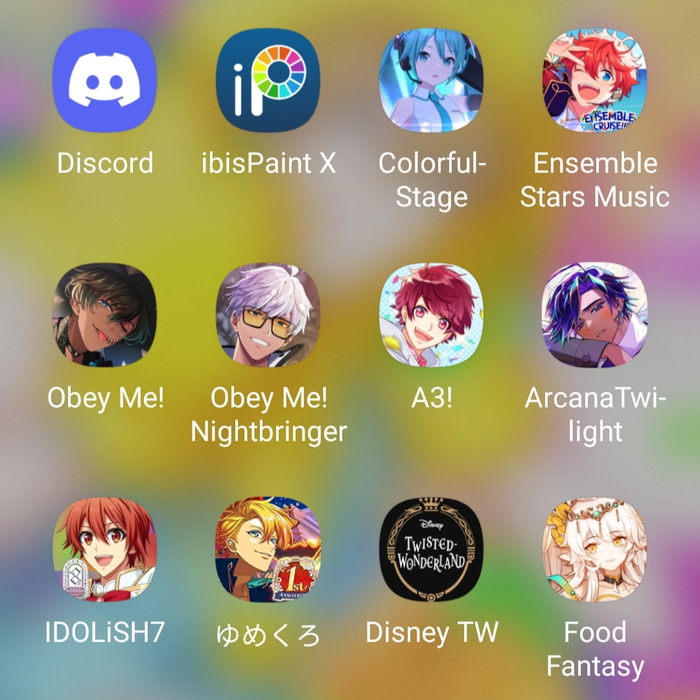Start Ensemble Stars Music
This screenshot has width=700, height=700.
click(594, 80)
